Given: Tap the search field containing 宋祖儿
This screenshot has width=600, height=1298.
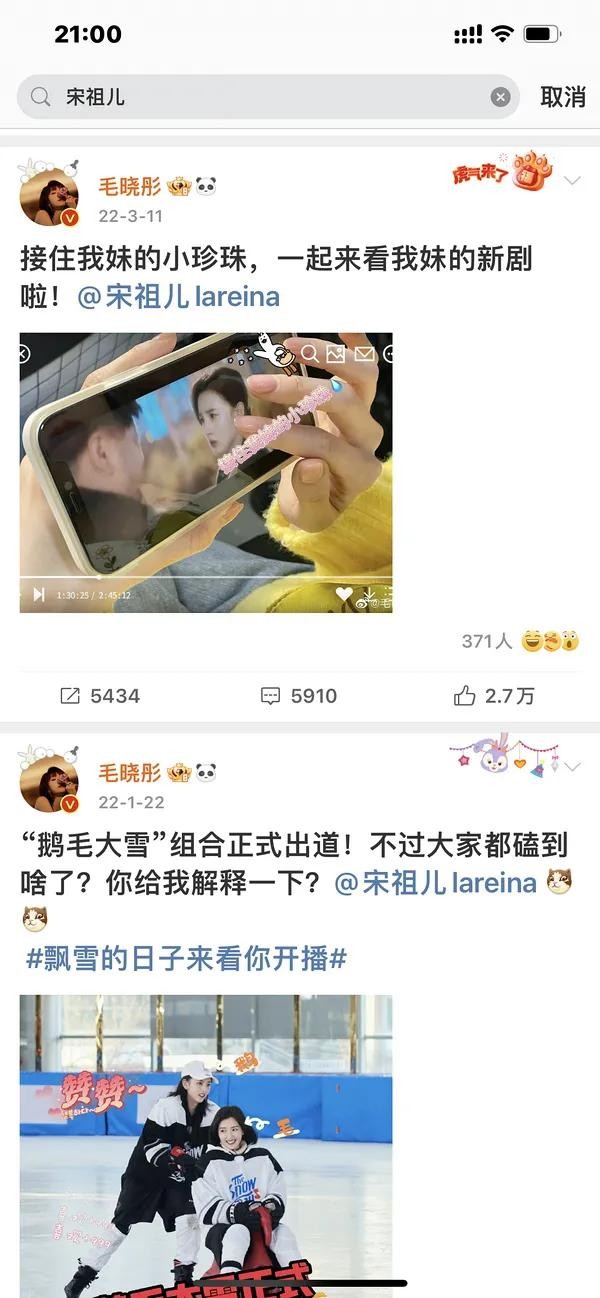Looking at the screenshot, I should point(260,97).
